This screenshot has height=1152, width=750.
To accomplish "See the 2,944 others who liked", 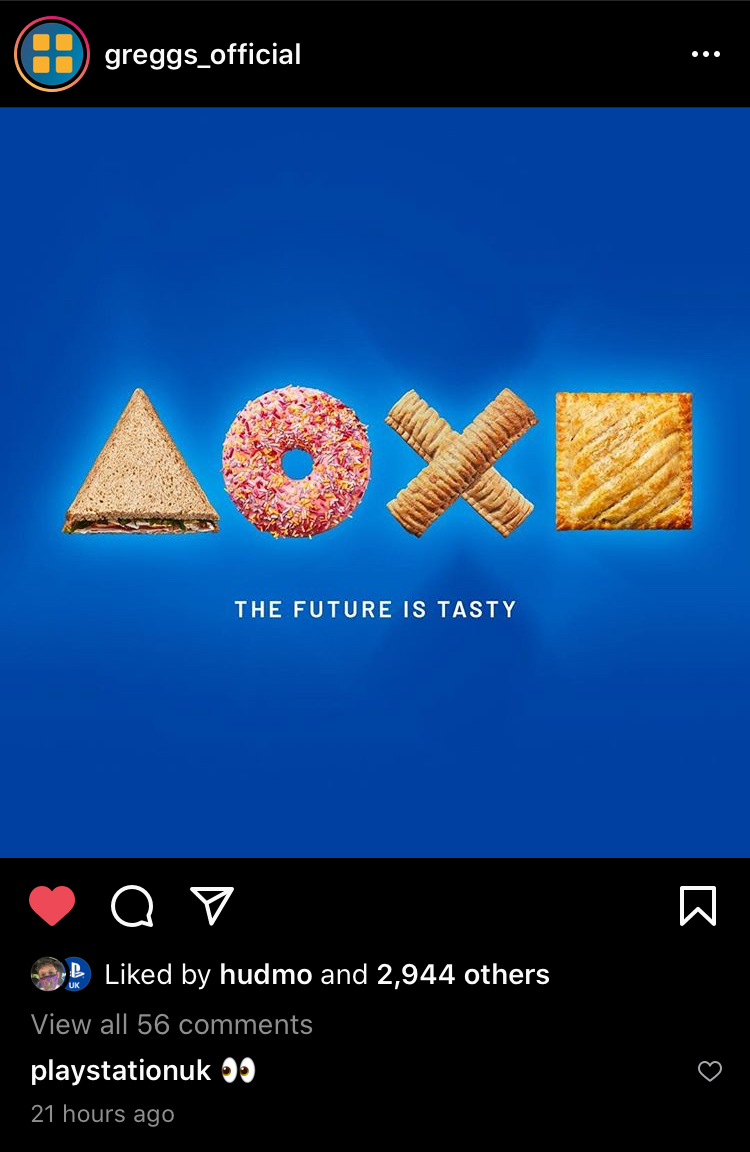I will coord(463,974).
